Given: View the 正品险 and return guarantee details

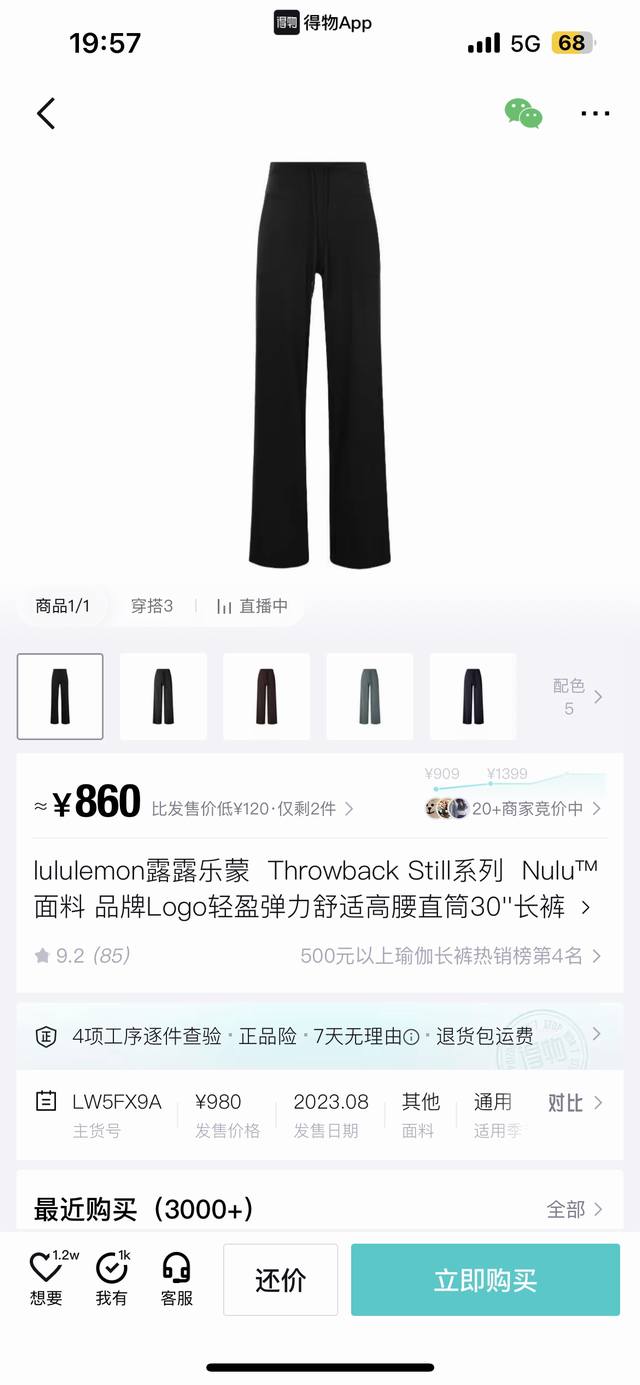Looking at the screenshot, I should [318, 1036].
